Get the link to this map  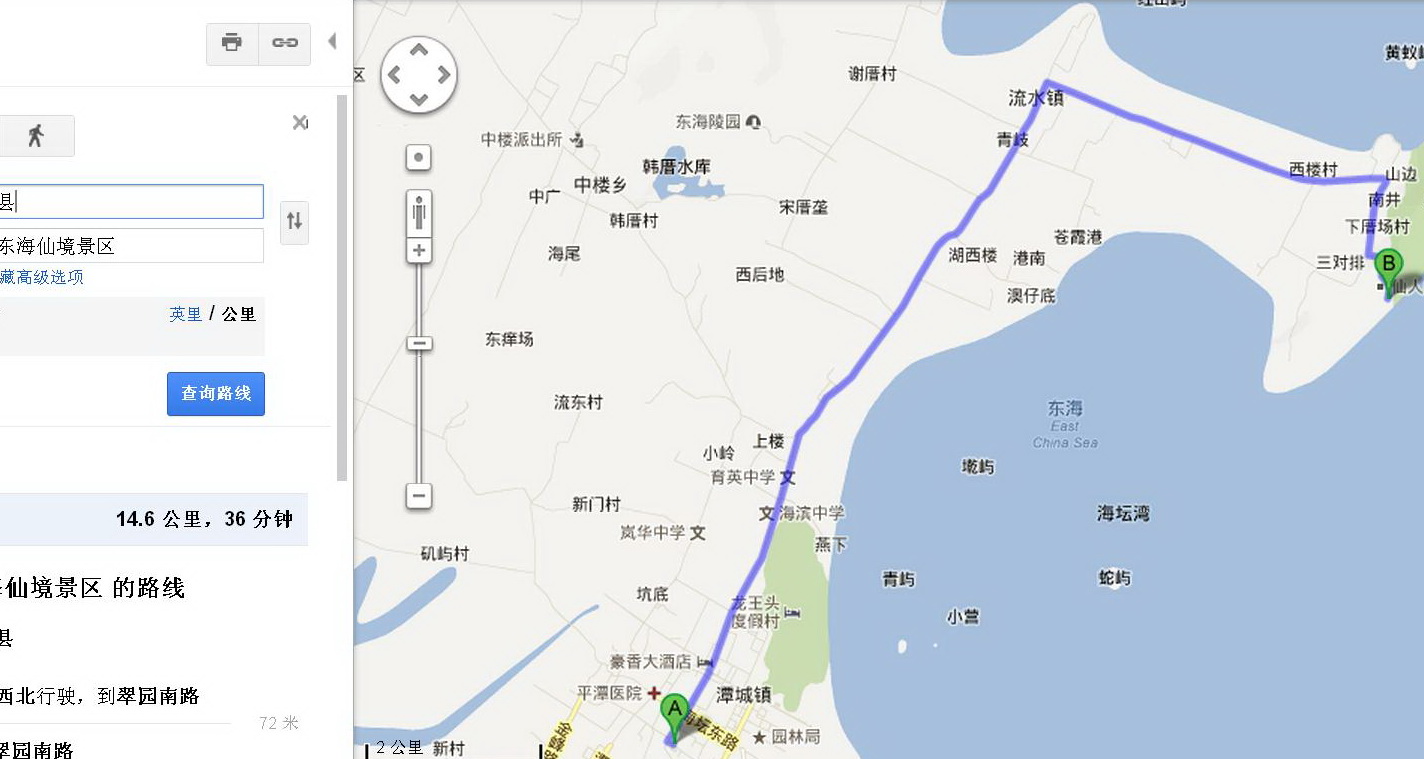(x=285, y=43)
